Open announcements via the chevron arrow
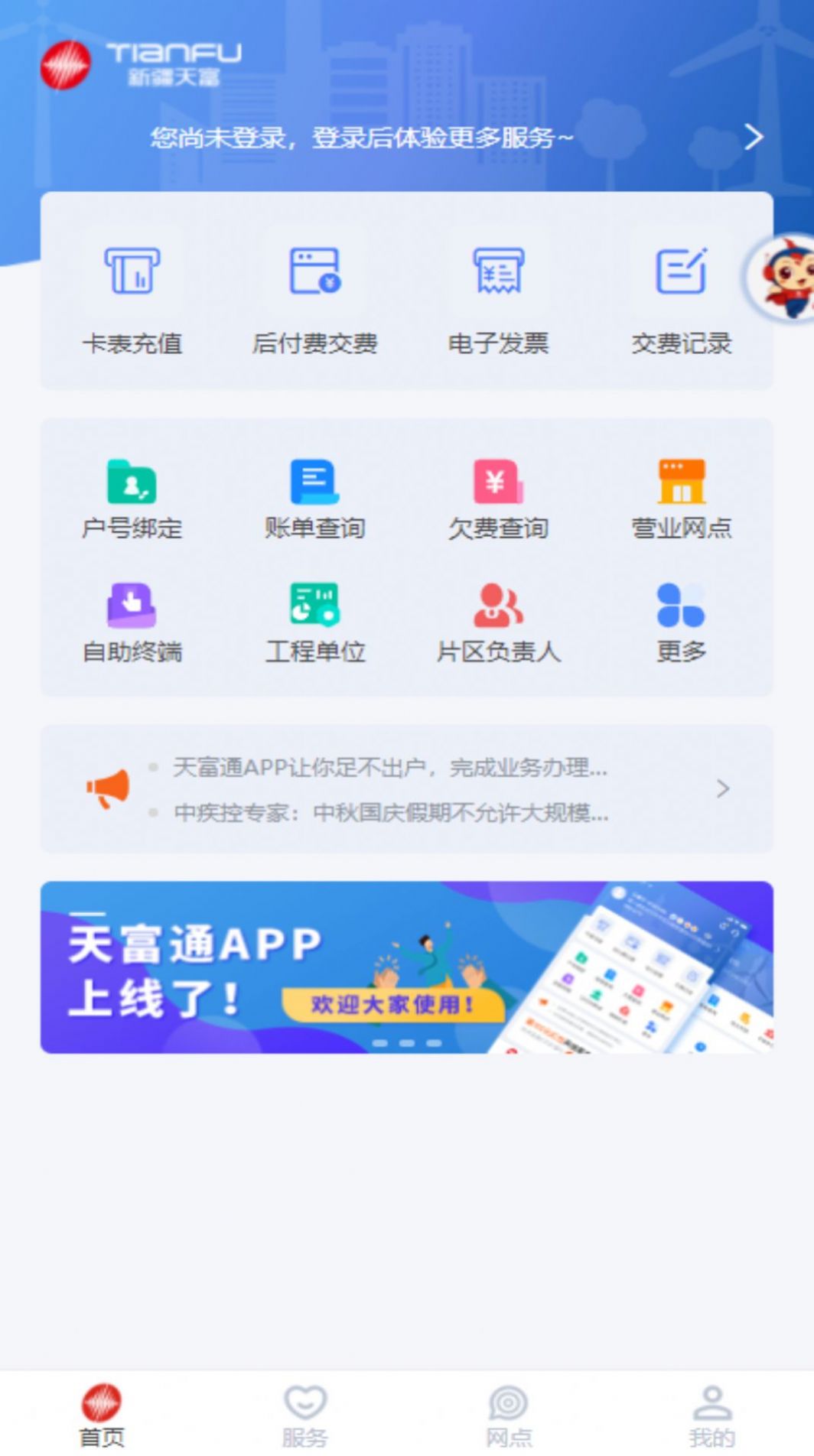Image resolution: width=814 pixels, height=1456 pixels. pyautogui.click(x=721, y=789)
